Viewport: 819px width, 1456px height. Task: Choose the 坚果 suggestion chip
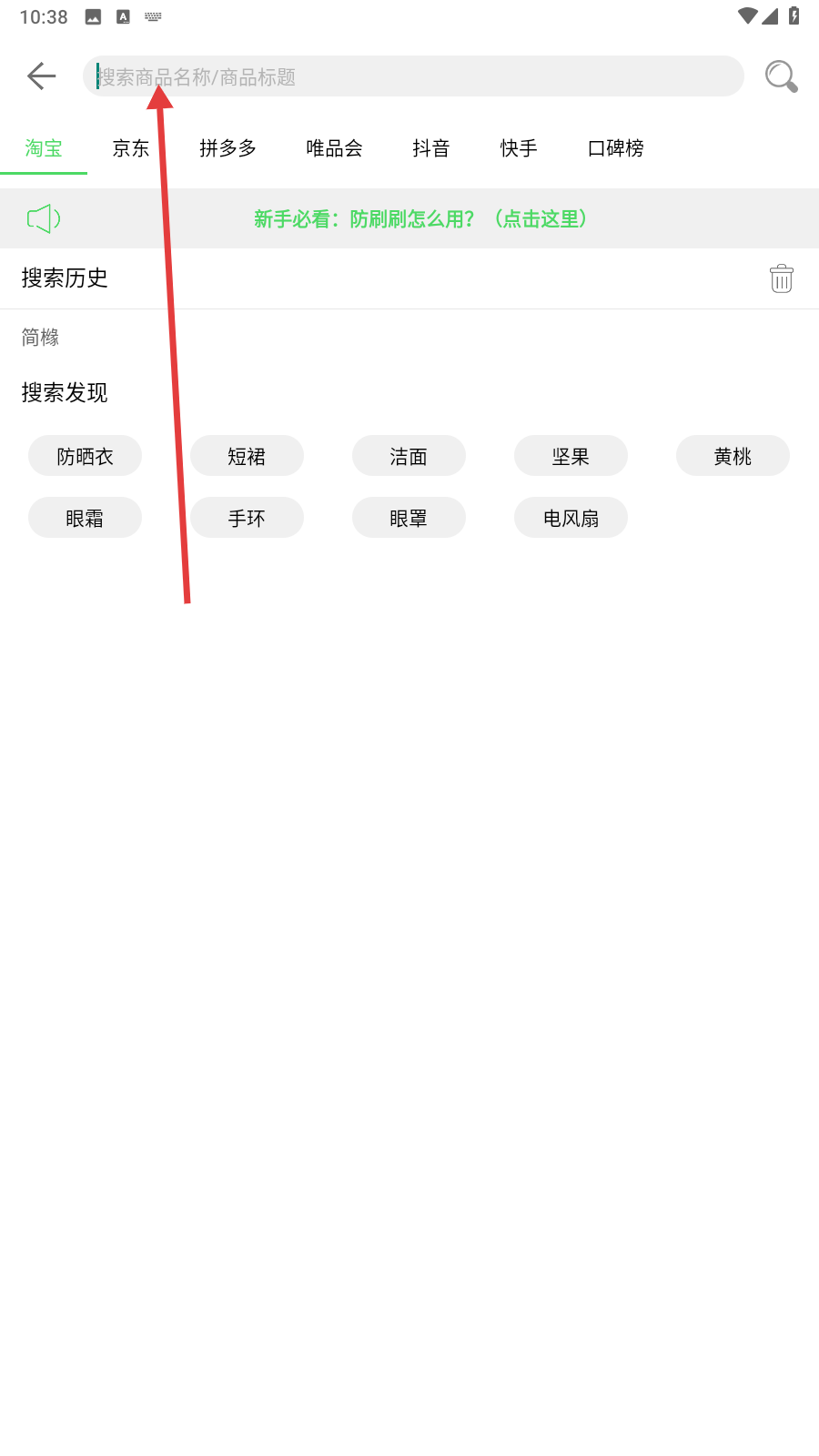point(571,456)
